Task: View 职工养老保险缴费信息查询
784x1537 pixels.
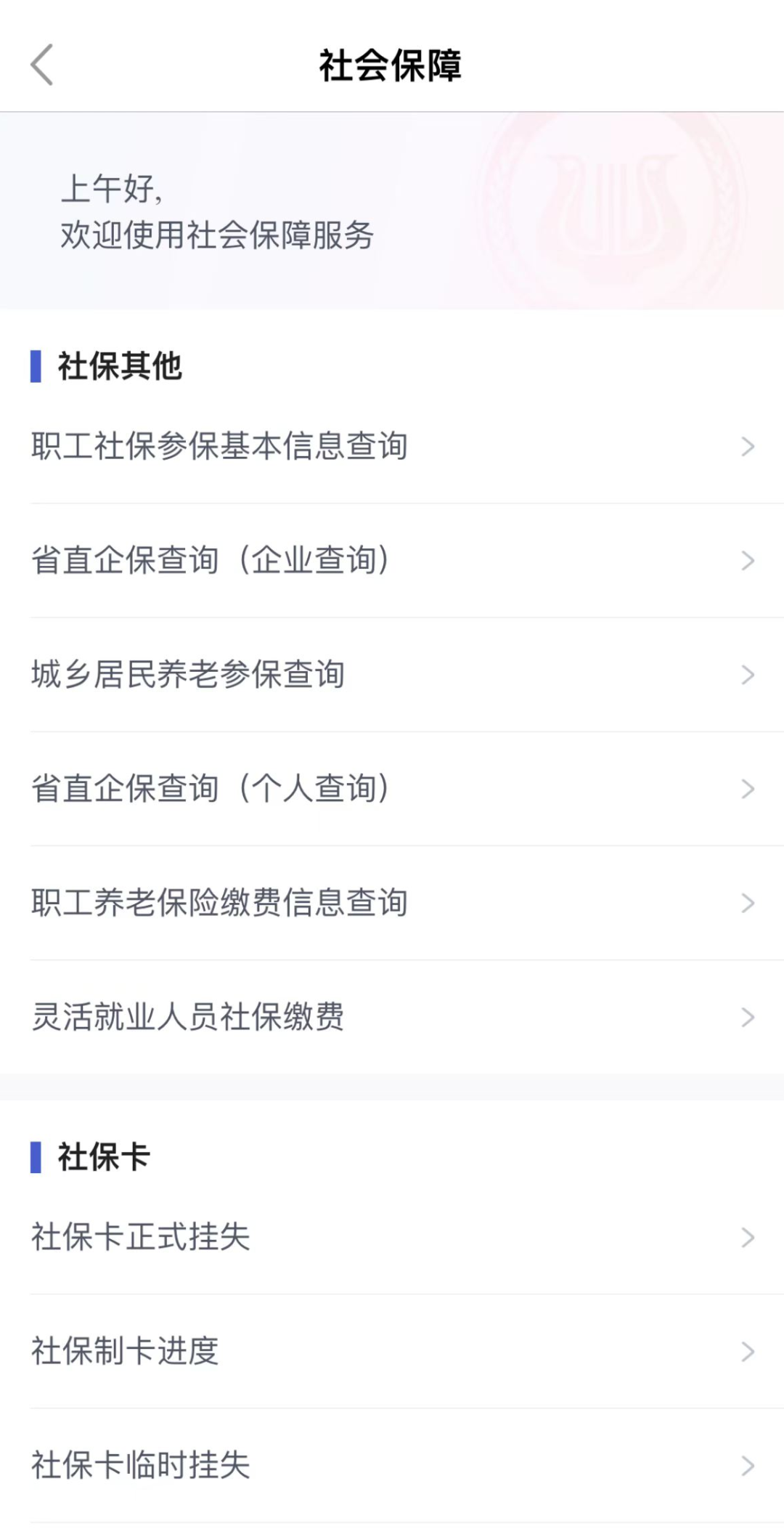Action: [392, 902]
